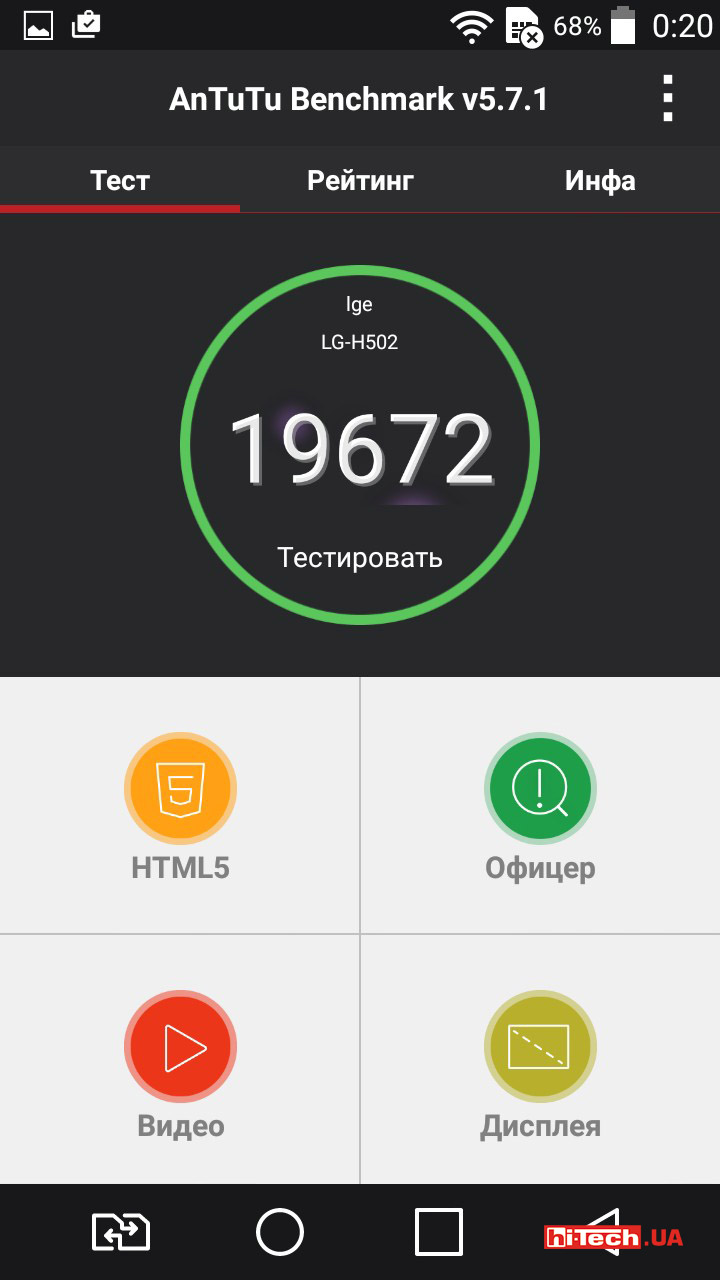This screenshot has width=720, height=1280.
Task: Open the Офицер verification tool
Action: 540,805
